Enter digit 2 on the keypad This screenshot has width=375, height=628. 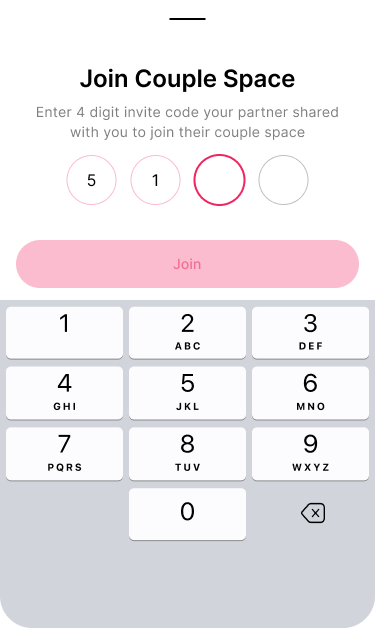pyautogui.click(x=188, y=333)
